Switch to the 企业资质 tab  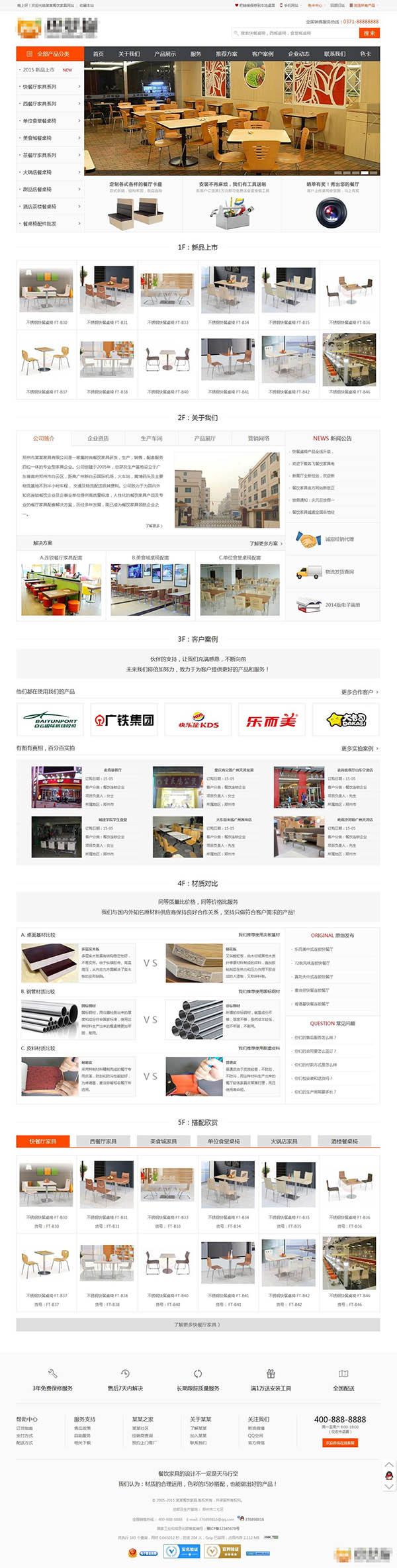tap(98, 438)
